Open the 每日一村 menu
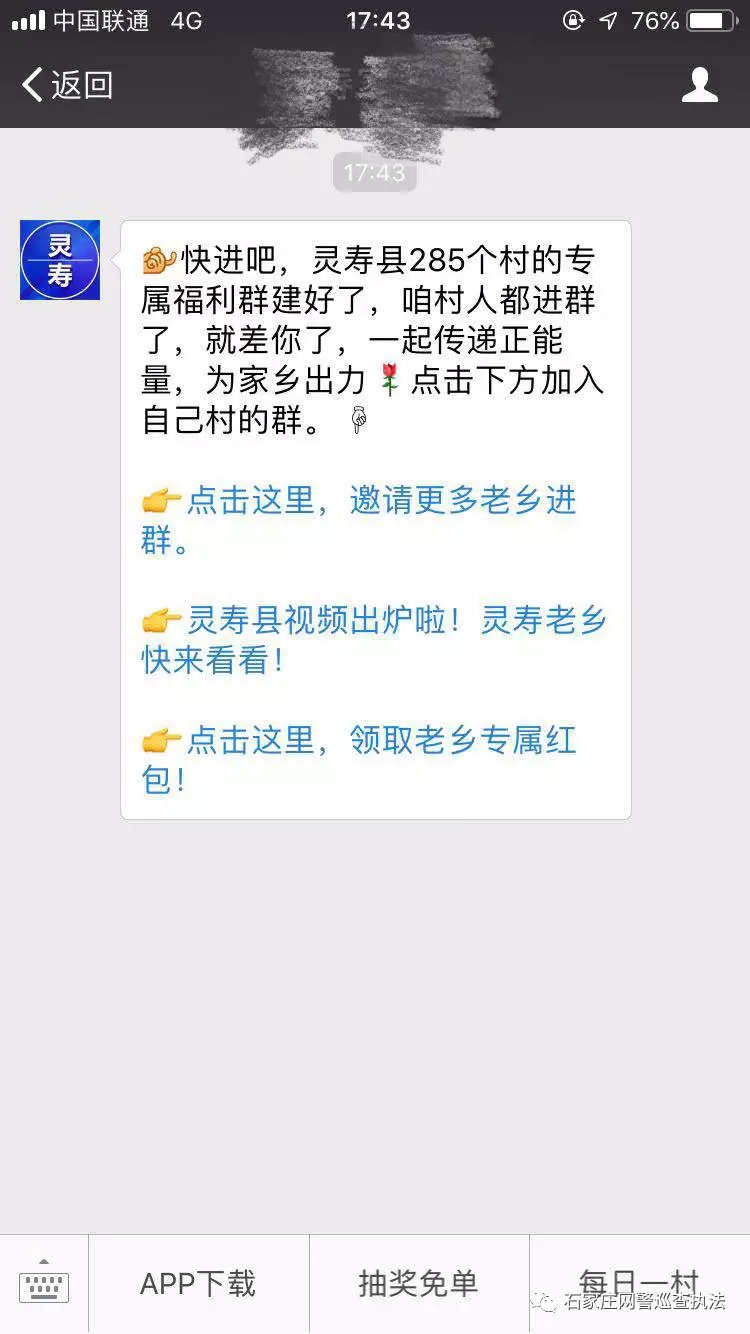This screenshot has width=750, height=1334. (638, 1282)
